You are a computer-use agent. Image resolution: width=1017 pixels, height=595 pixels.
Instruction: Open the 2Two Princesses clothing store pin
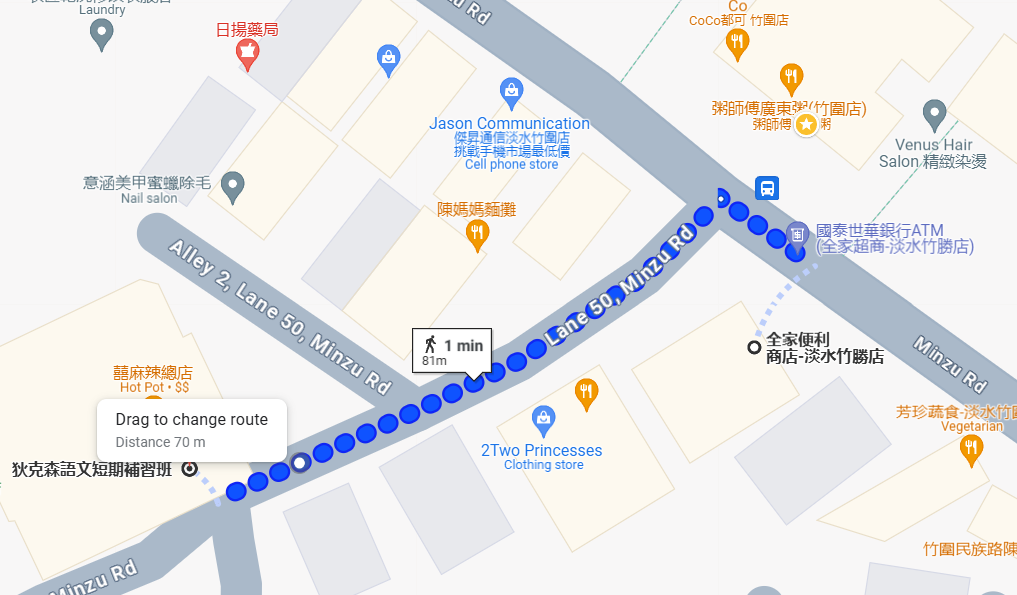(543, 418)
